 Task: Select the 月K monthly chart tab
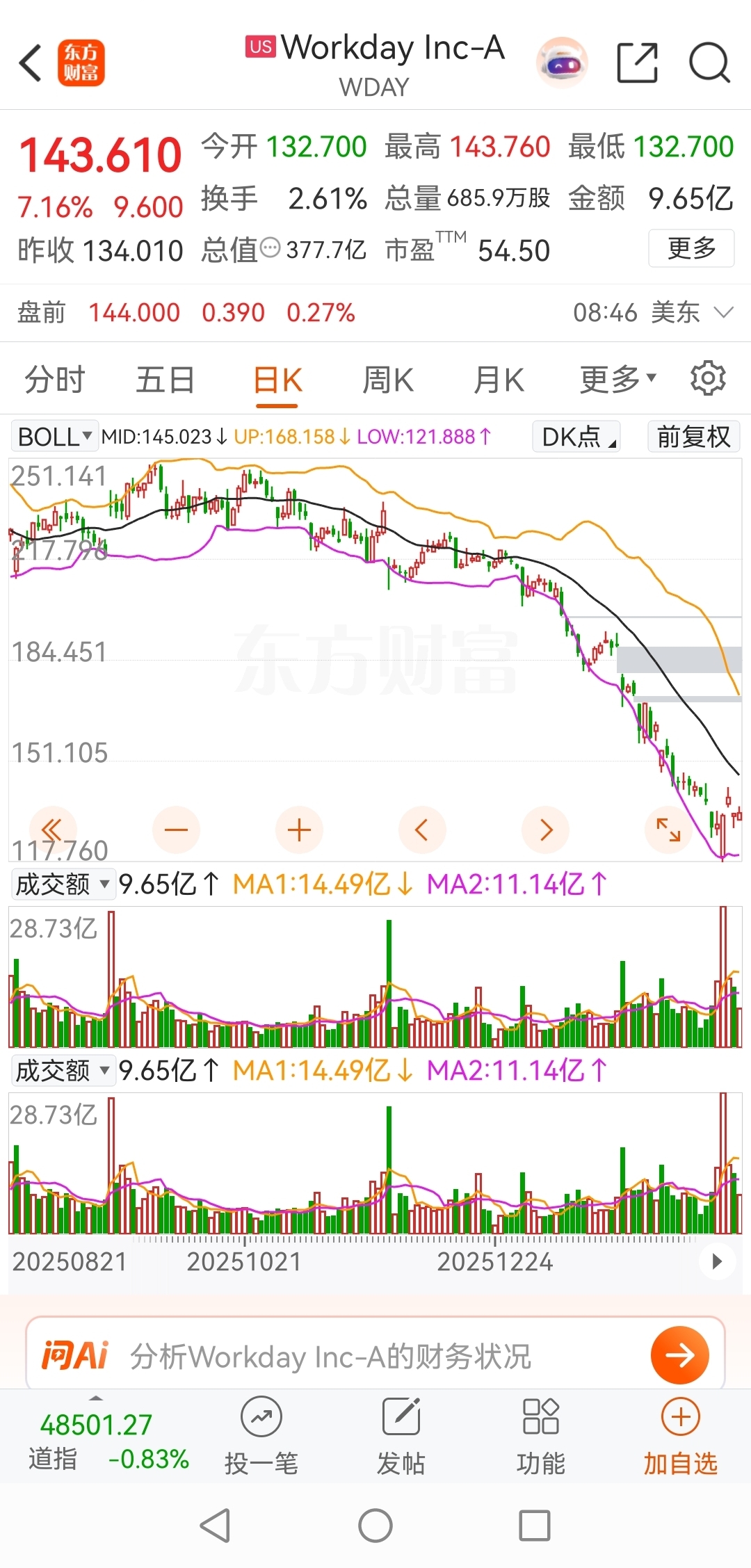click(x=498, y=380)
